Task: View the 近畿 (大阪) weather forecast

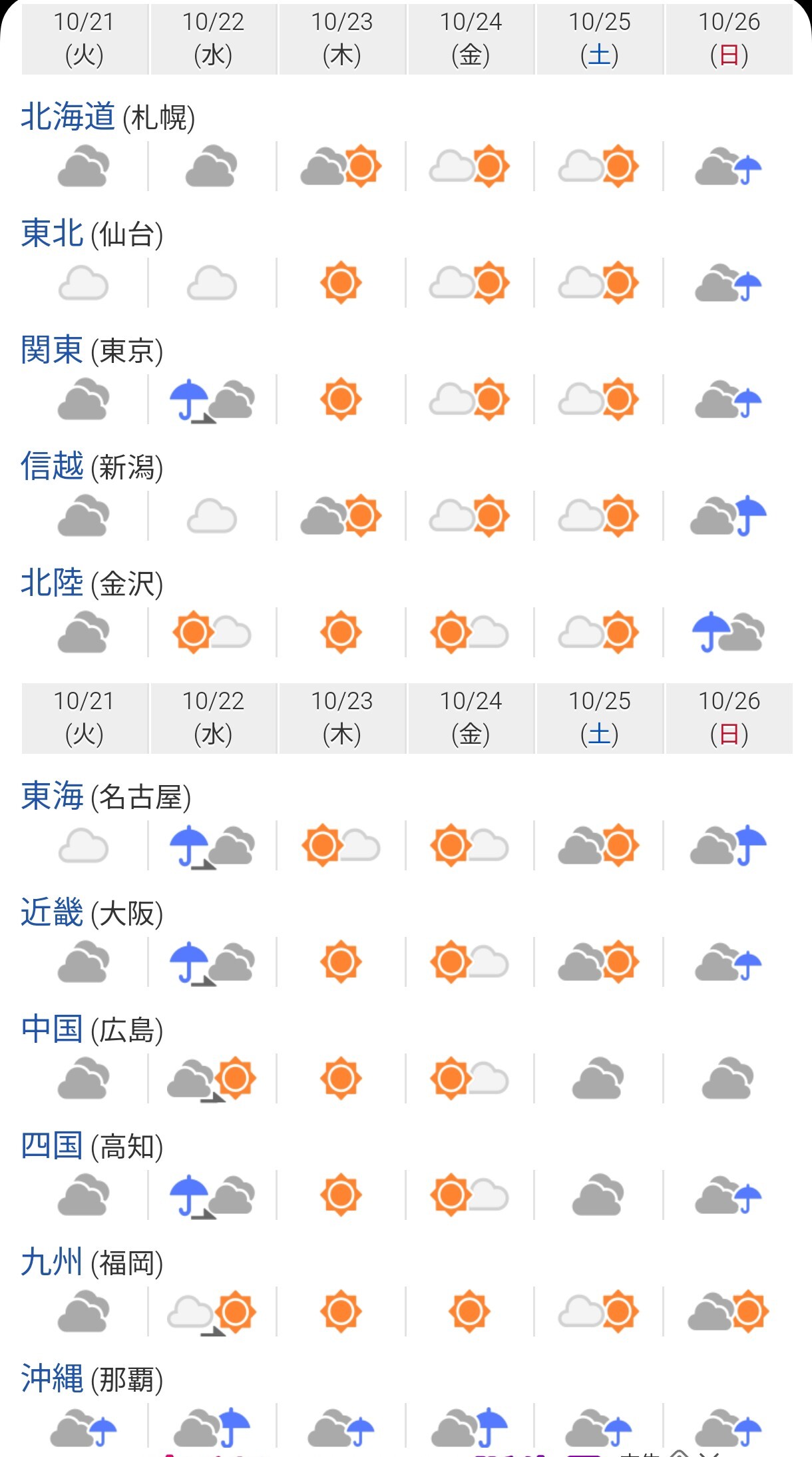Action: pyautogui.click(x=52, y=913)
